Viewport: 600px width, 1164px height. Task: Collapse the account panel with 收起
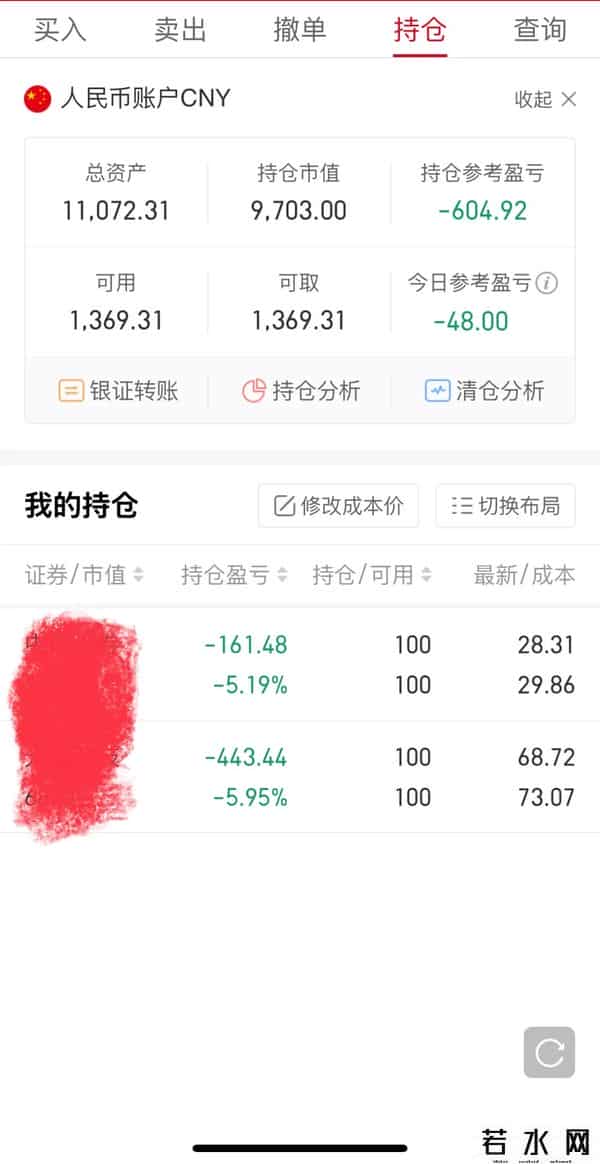(x=545, y=99)
